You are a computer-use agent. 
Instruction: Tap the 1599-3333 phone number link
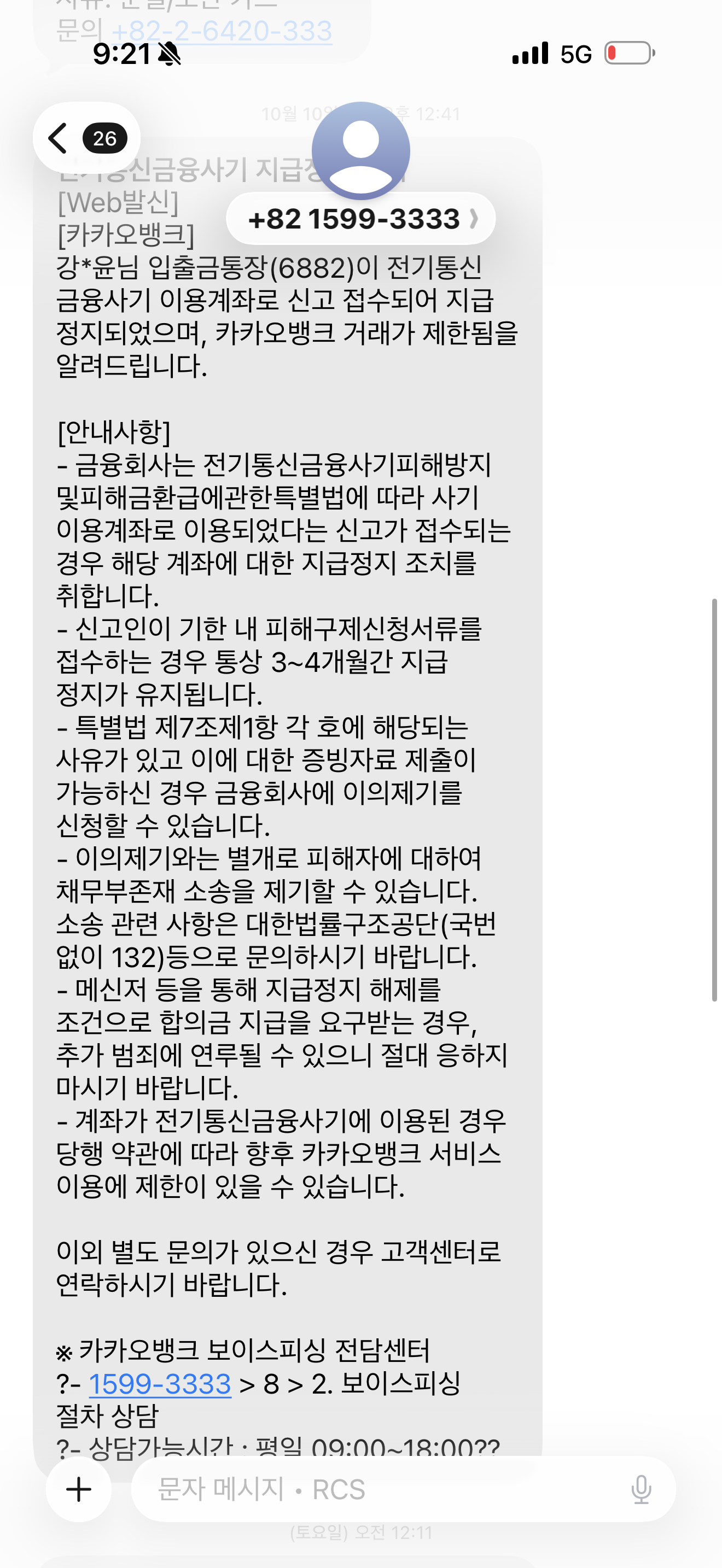point(160,1384)
